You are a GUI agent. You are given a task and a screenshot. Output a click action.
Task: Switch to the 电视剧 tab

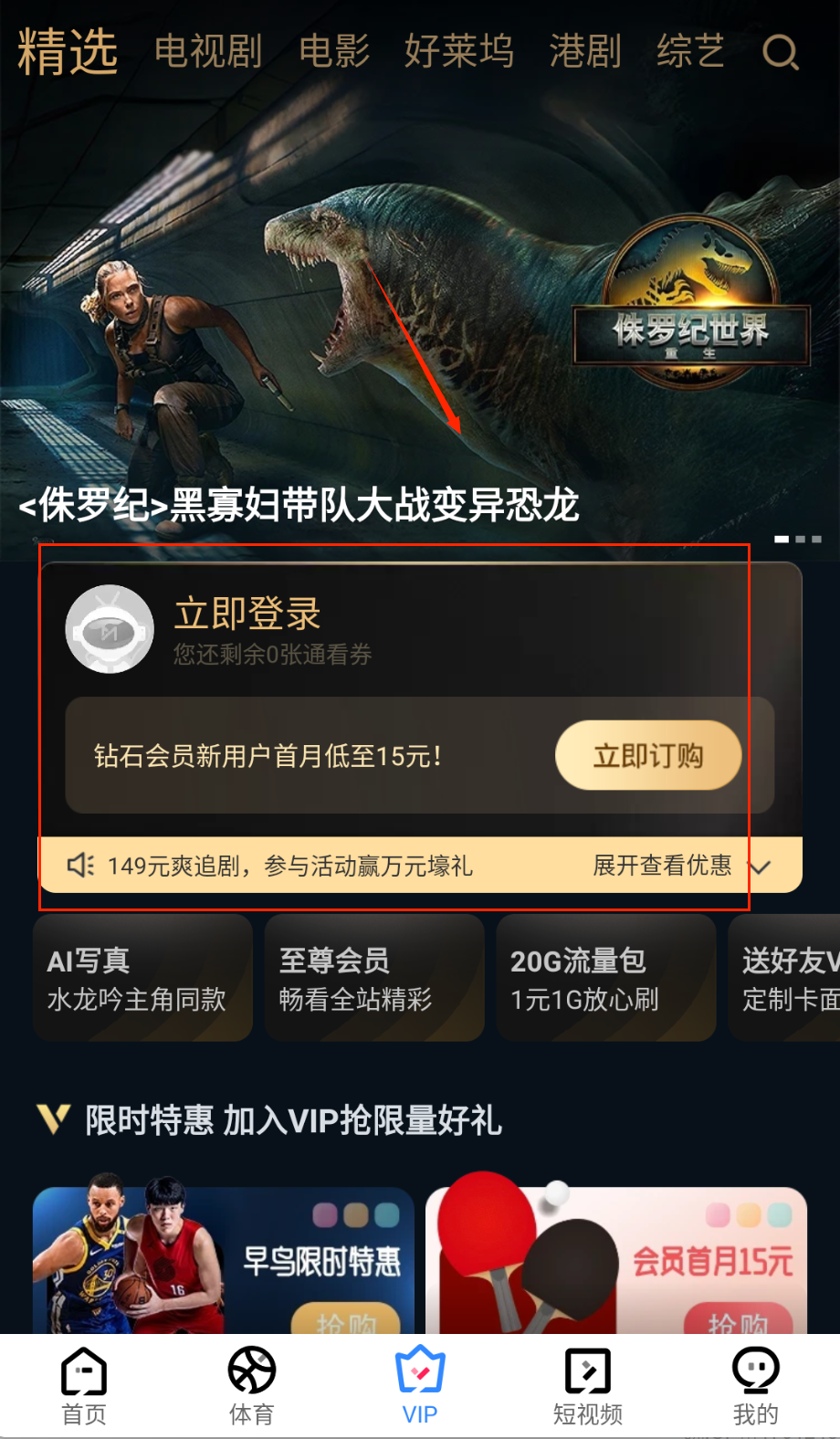(x=208, y=51)
